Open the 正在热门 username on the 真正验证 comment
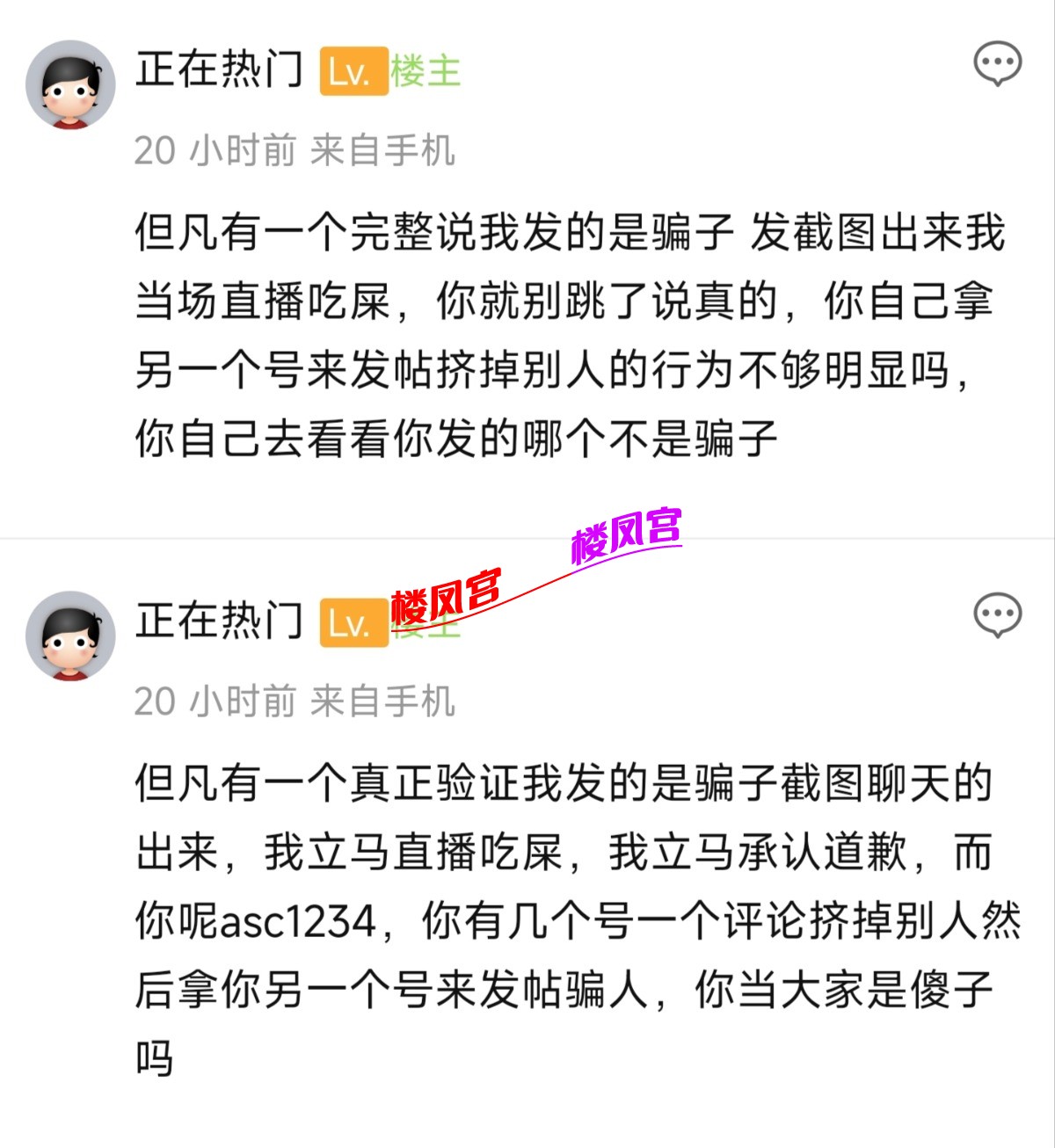The height and width of the screenshot is (1148, 1055). [x=219, y=621]
